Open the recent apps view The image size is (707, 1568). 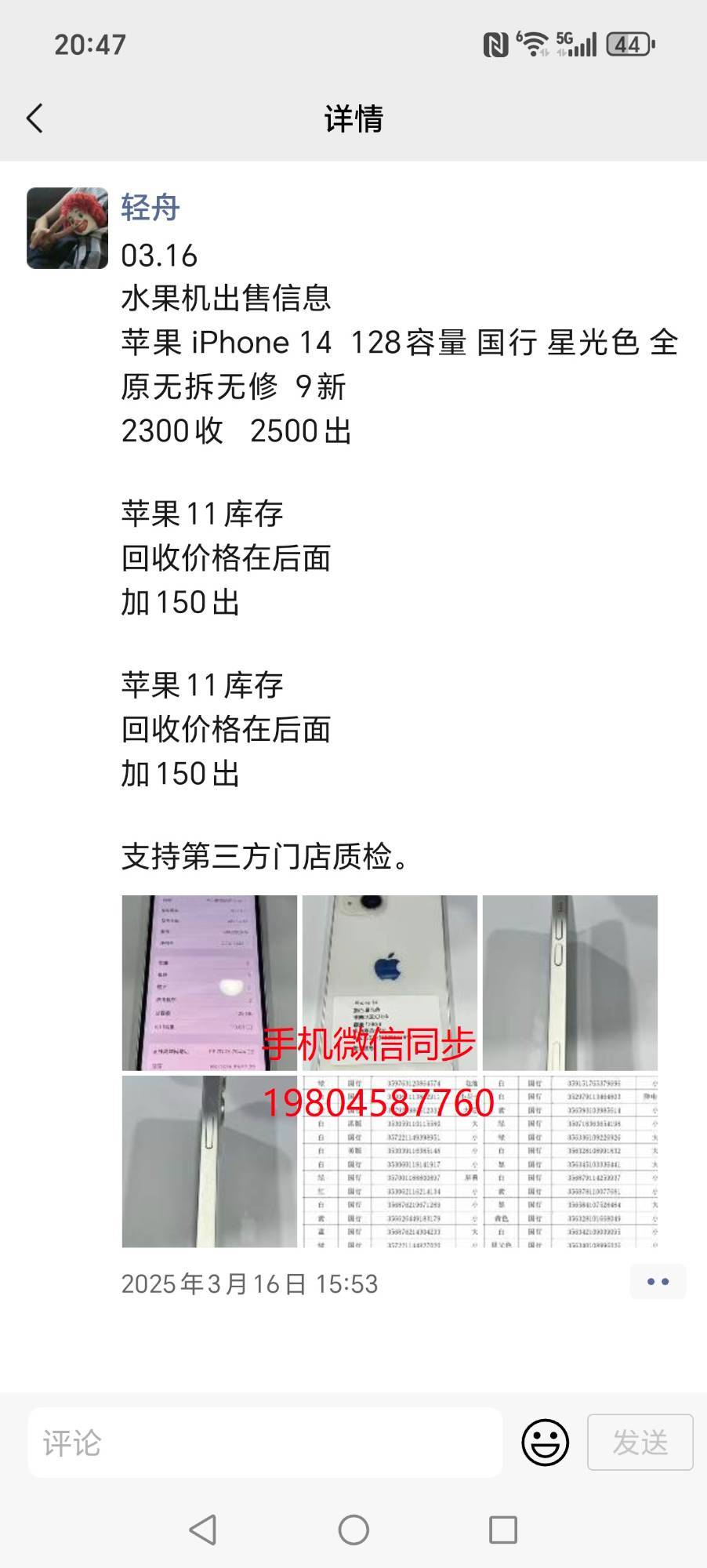click(503, 1530)
